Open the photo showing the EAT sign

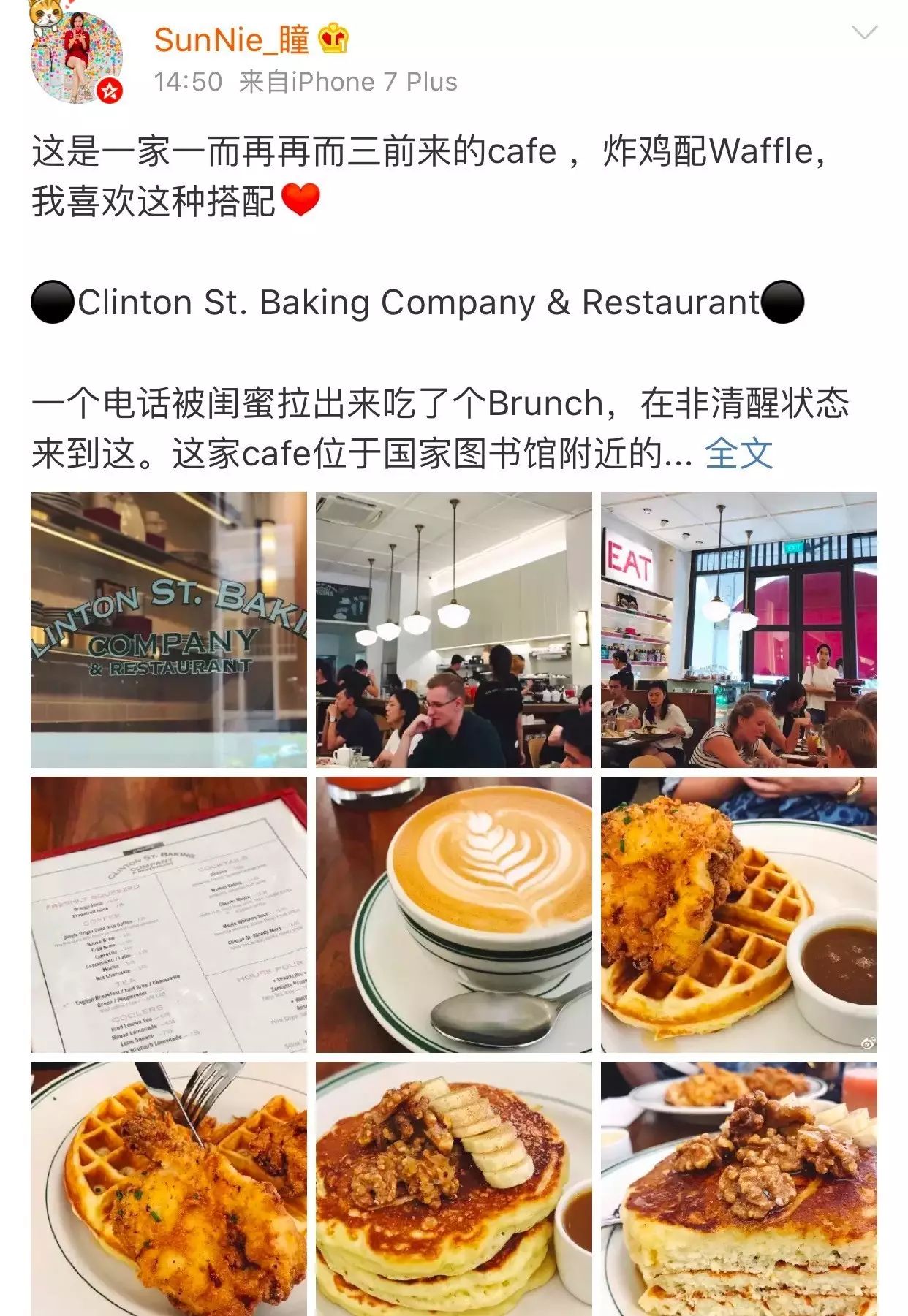(738, 629)
